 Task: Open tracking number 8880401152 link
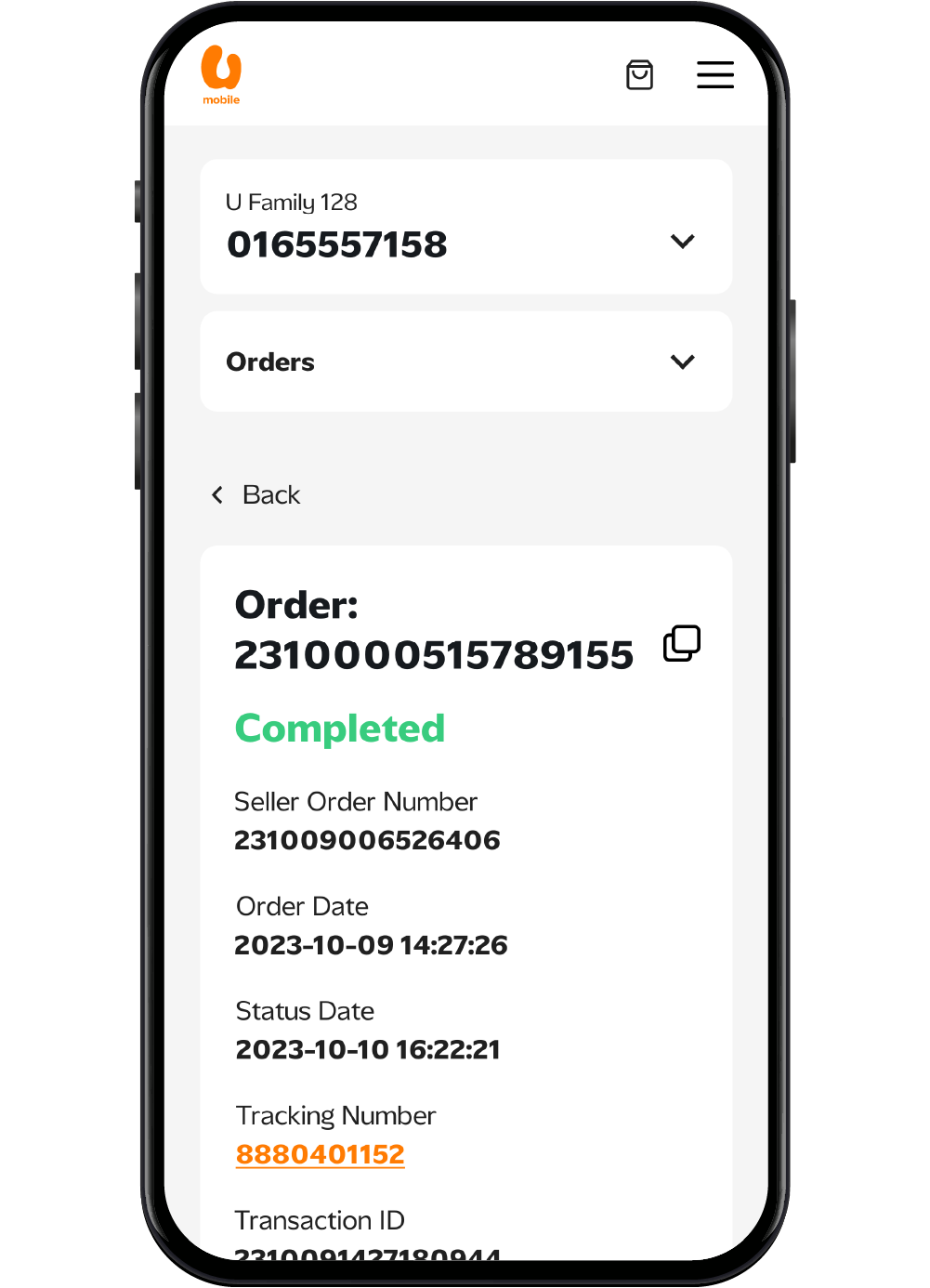click(x=321, y=1154)
